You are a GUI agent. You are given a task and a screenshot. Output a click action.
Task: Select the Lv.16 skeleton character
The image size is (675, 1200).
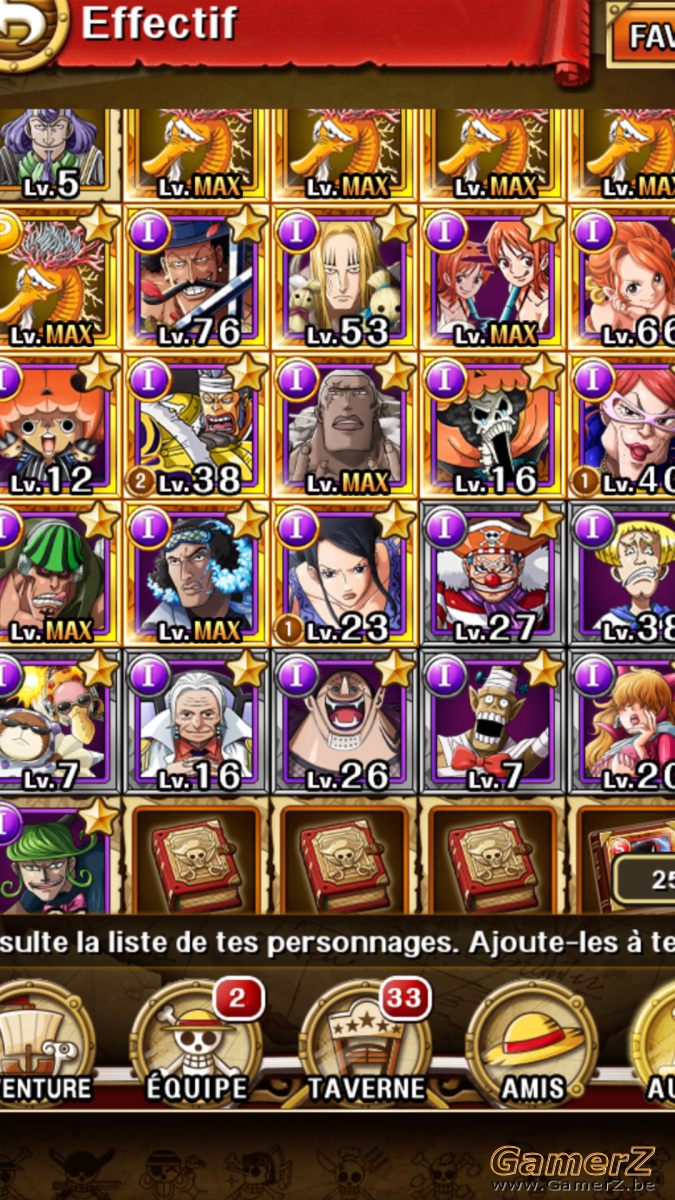tap(493, 426)
